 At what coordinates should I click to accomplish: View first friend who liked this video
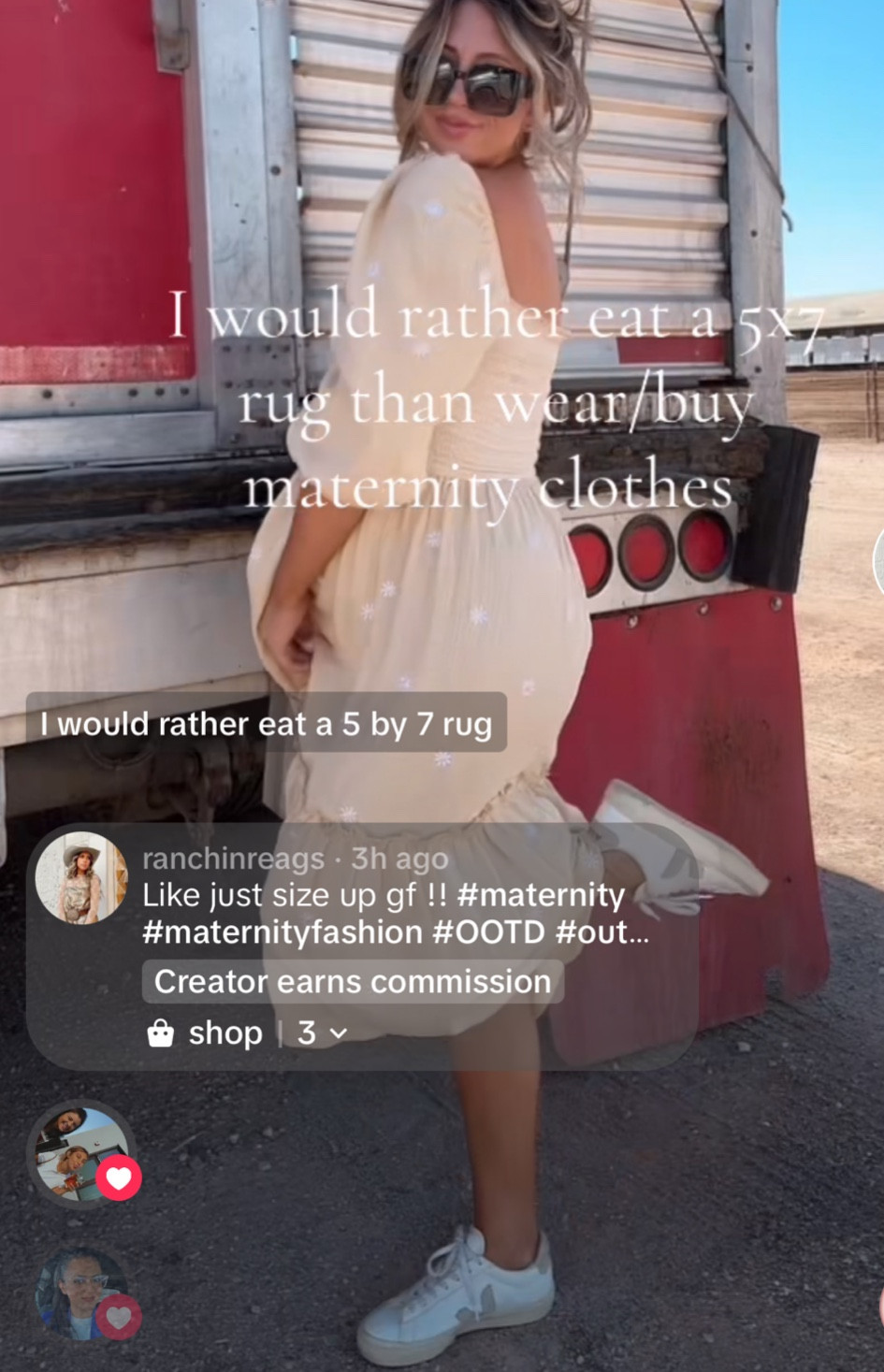80,1152
